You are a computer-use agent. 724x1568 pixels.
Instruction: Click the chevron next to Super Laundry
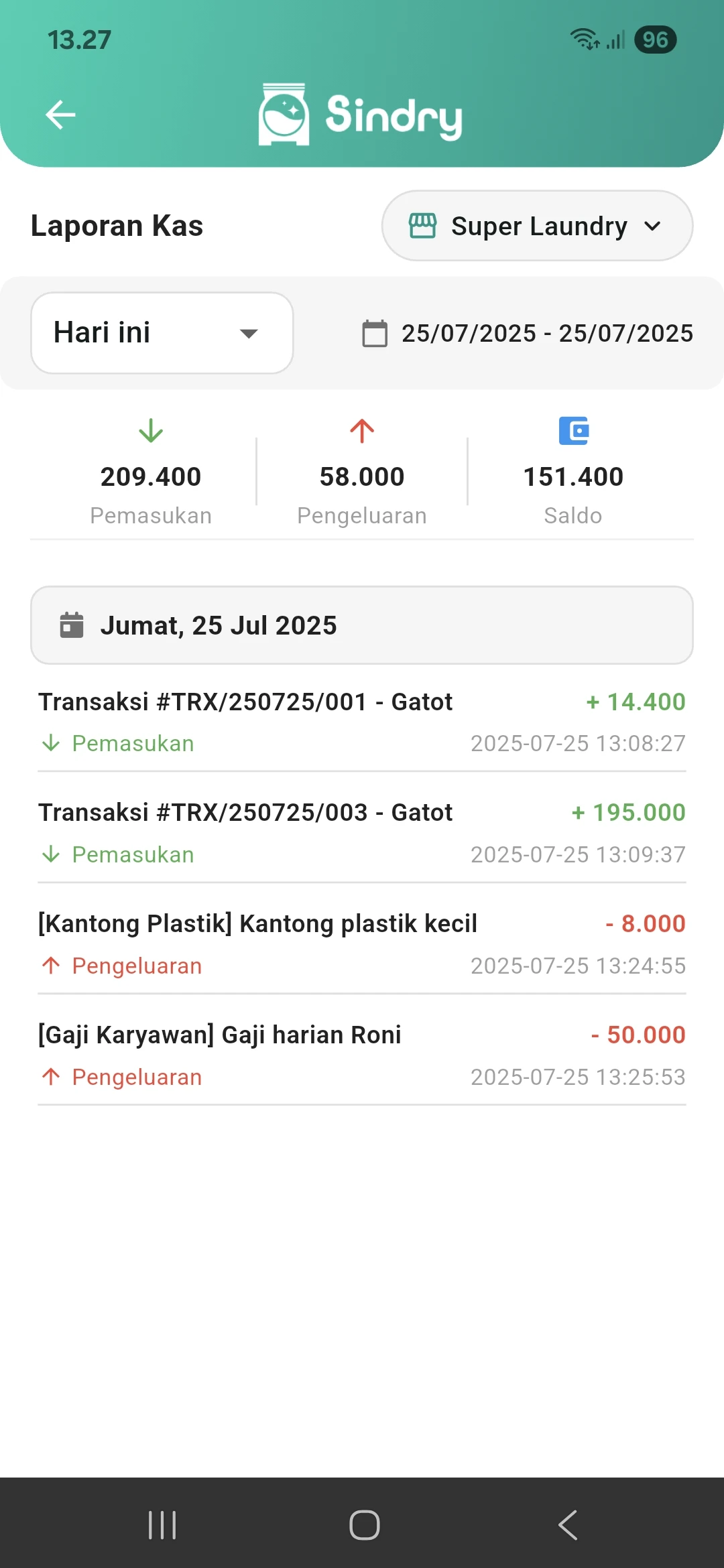[652, 226]
